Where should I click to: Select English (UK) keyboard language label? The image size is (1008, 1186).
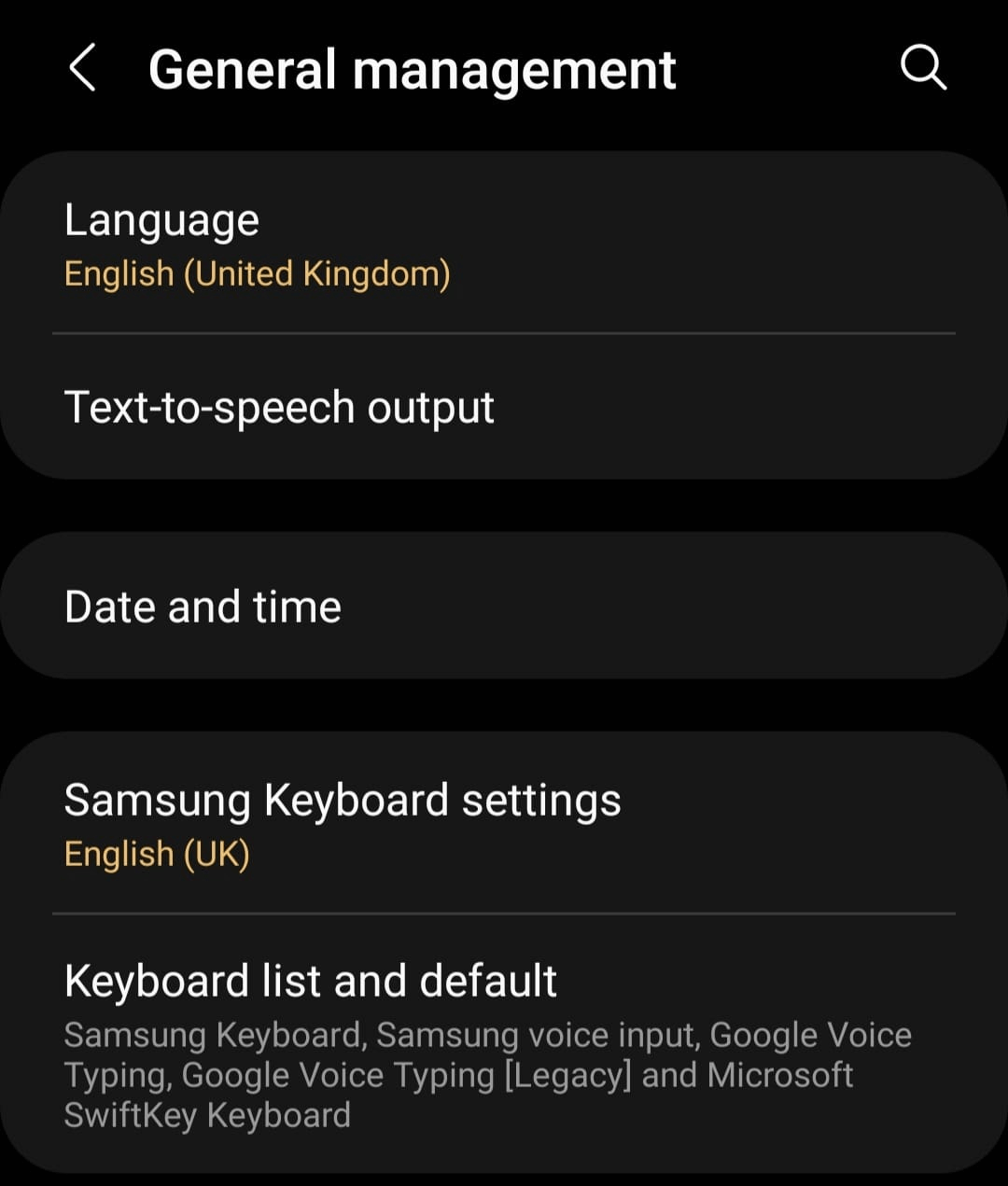pos(157,853)
